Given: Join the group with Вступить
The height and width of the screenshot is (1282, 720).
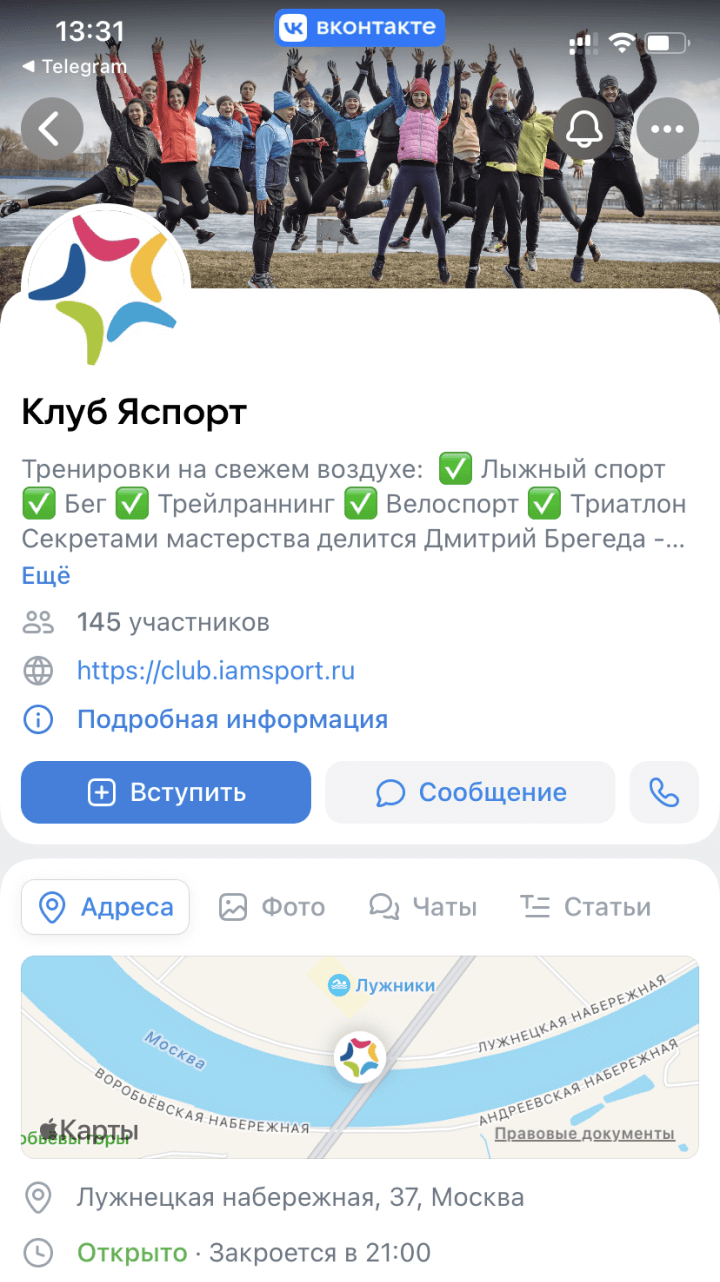Looking at the screenshot, I should [166, 792].
